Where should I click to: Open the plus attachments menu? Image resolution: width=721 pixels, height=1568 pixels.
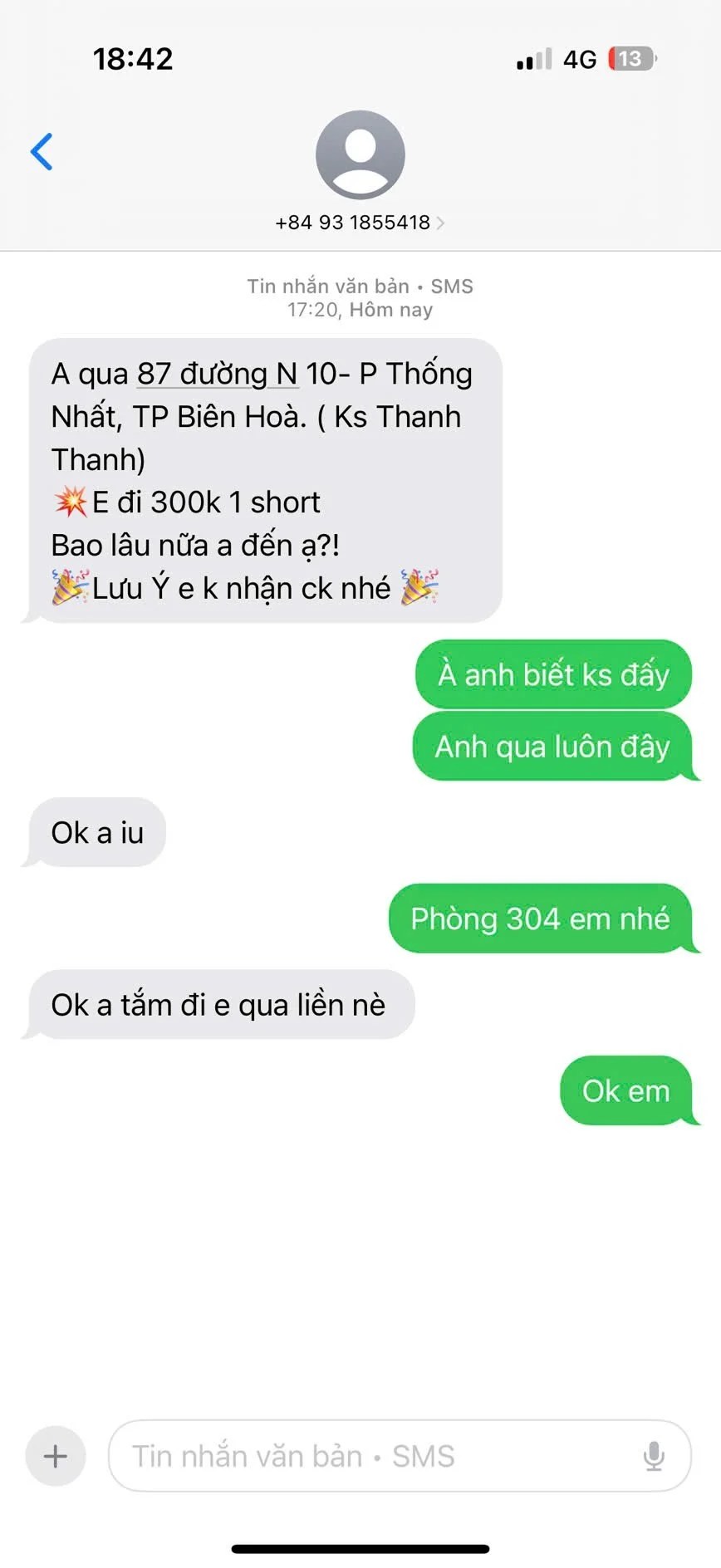click(56, 1456)
